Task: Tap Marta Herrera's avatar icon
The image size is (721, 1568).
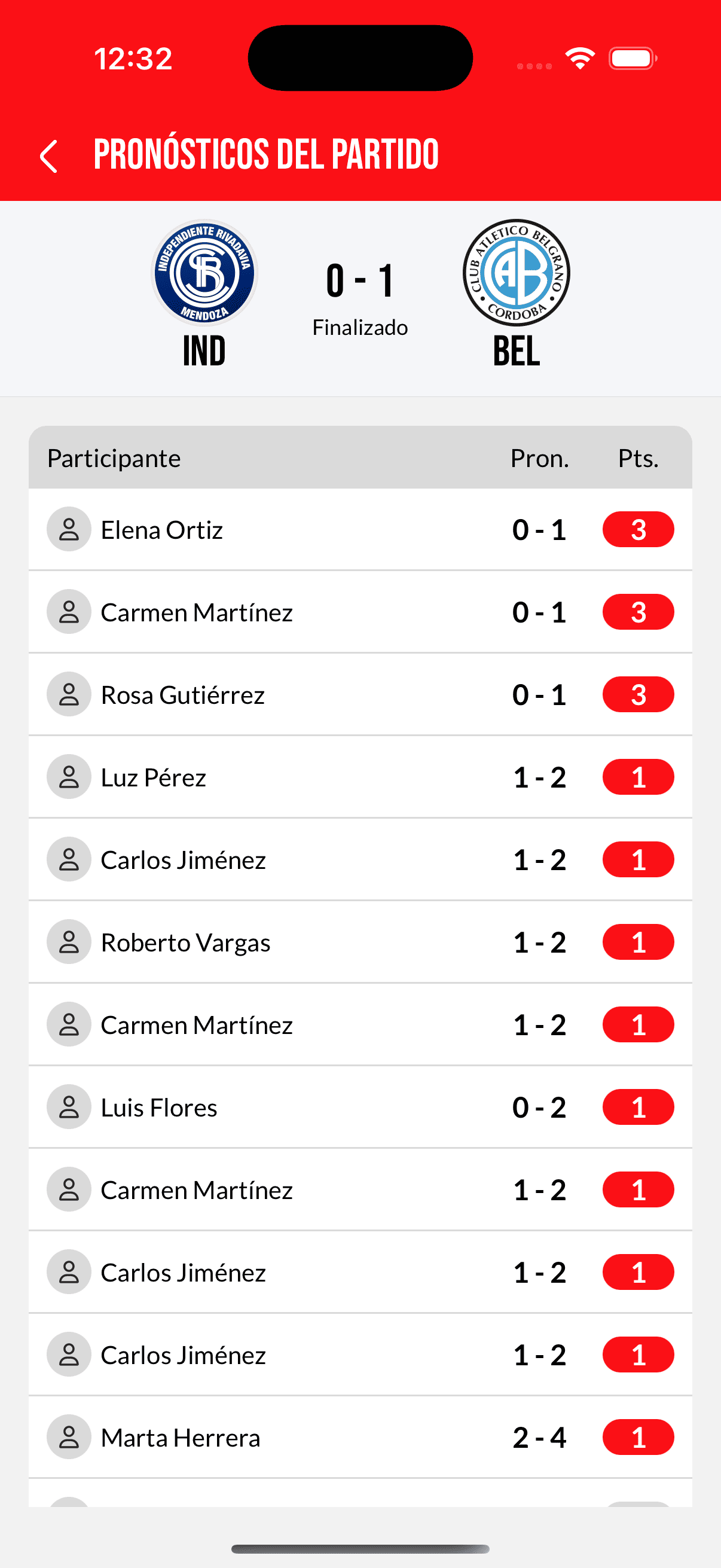Action: 69,1437
